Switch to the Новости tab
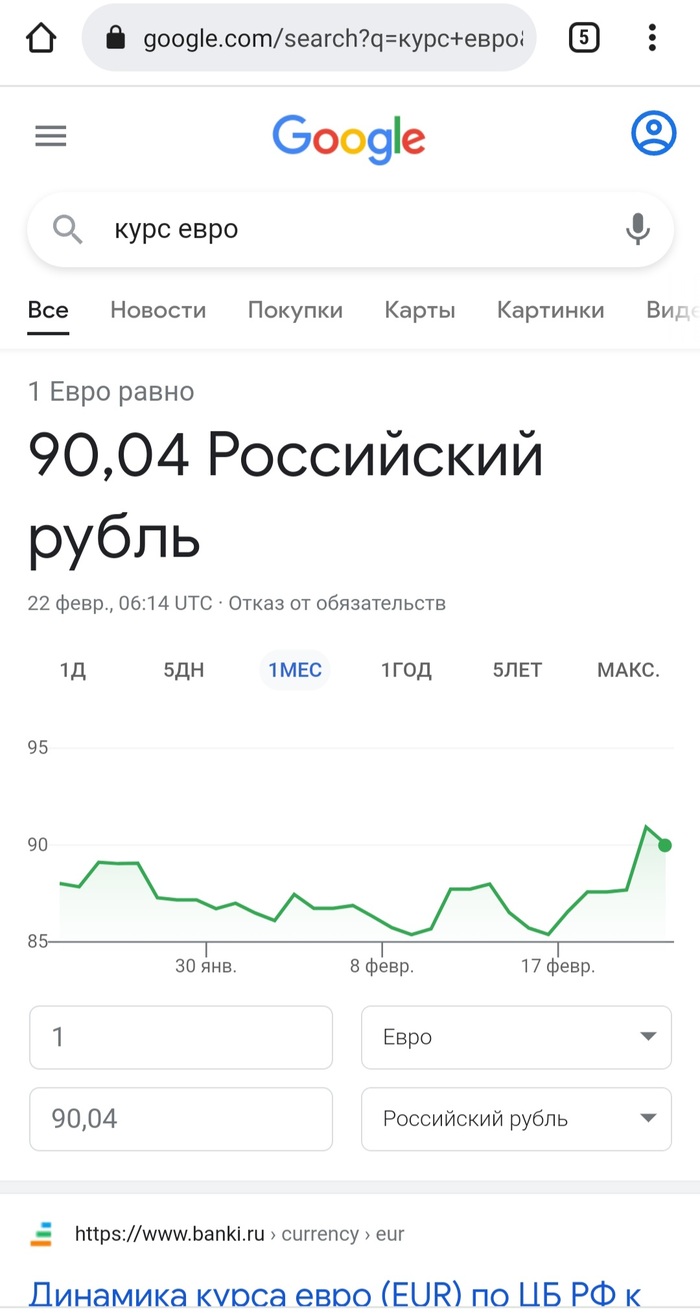This screenshot has height=1313, width=700. [x=158, y=310]
